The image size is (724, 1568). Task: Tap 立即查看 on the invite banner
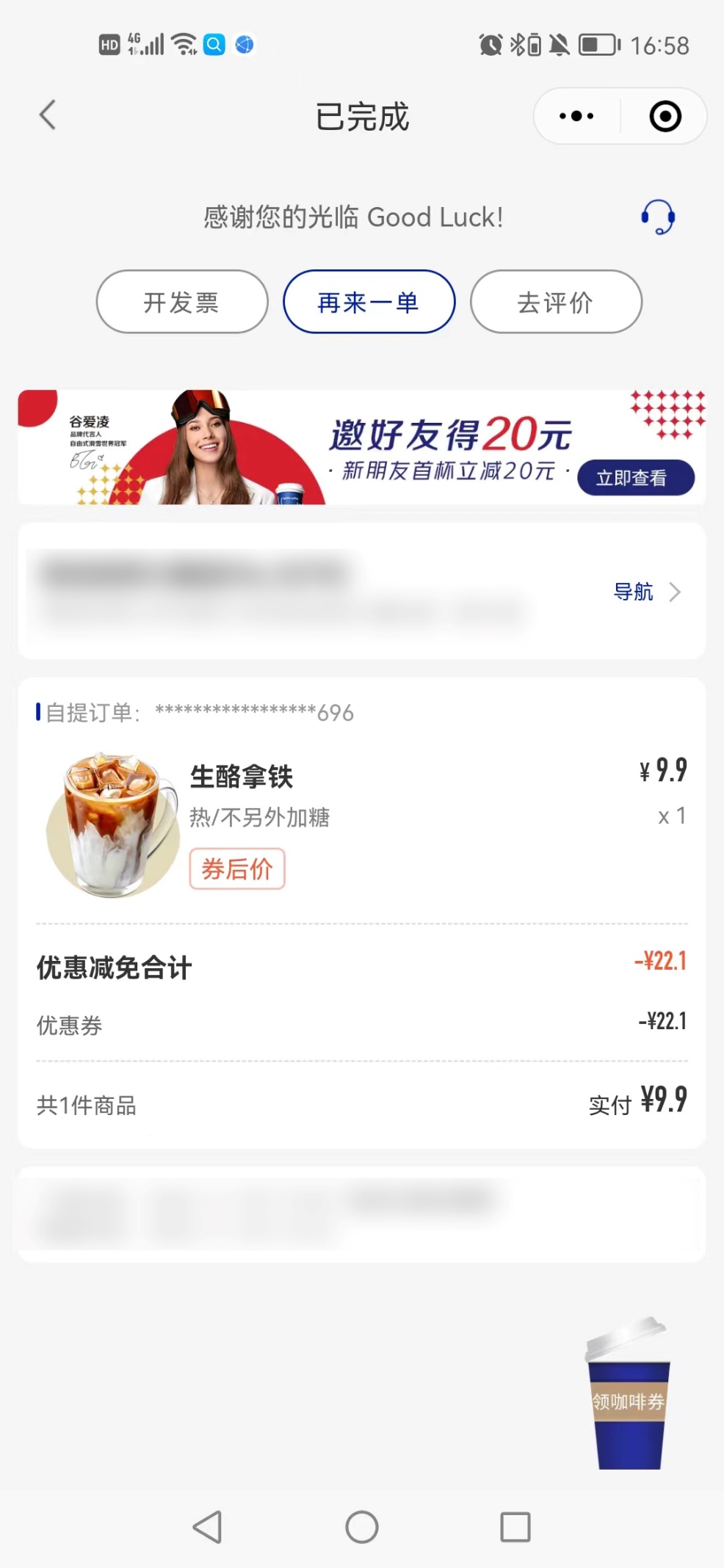(635, 478)
